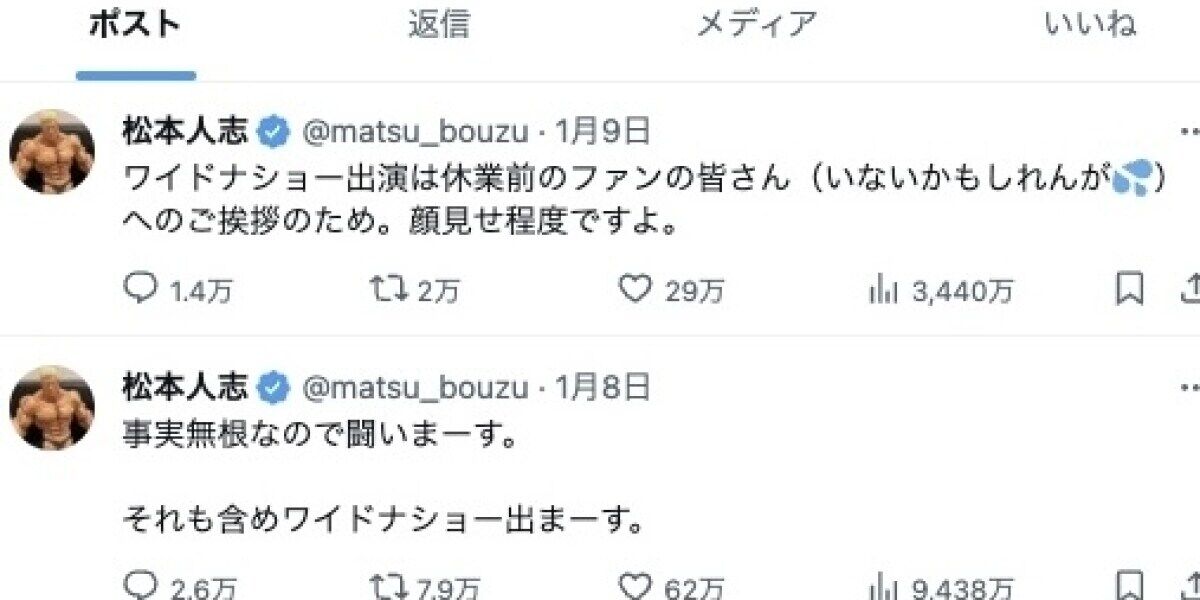The image size is (1200, 600).
Task: View analytics of the 1月9日 post
Action: (x=882, y=290)
